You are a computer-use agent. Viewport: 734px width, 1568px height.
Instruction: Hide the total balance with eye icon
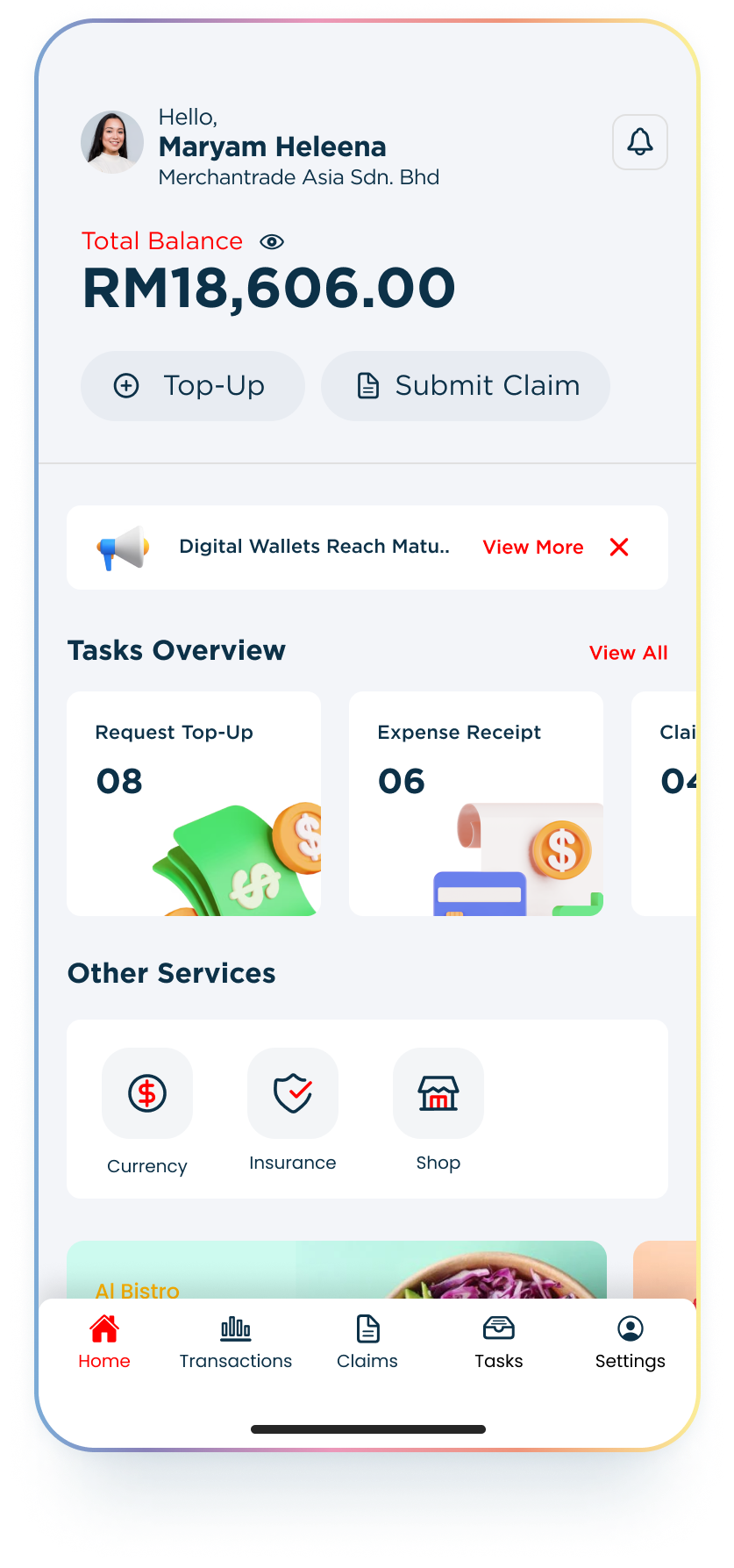point(272,241)
